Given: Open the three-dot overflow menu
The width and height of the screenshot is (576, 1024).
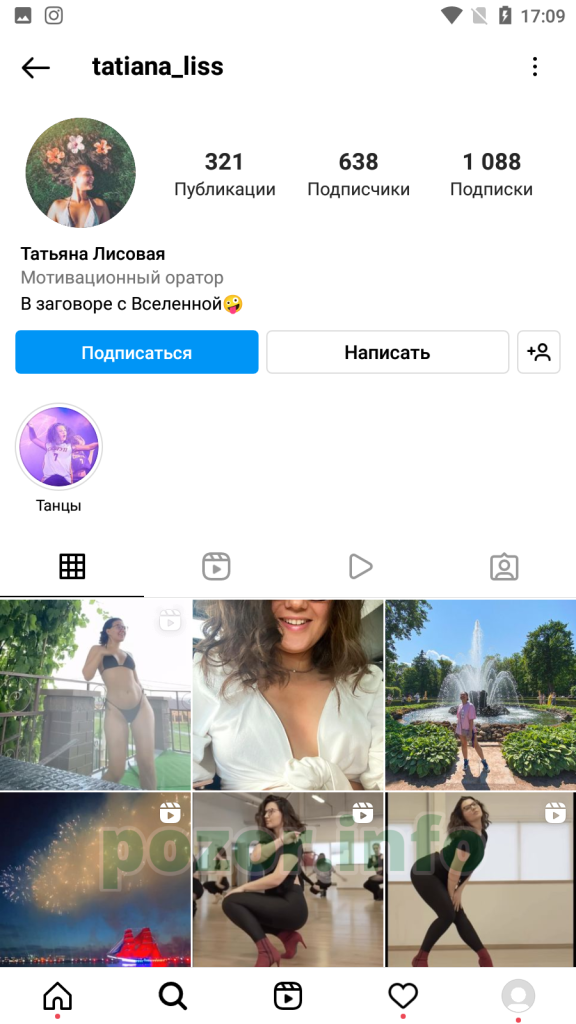Looking at the screenshot, I should click(535, 67).
